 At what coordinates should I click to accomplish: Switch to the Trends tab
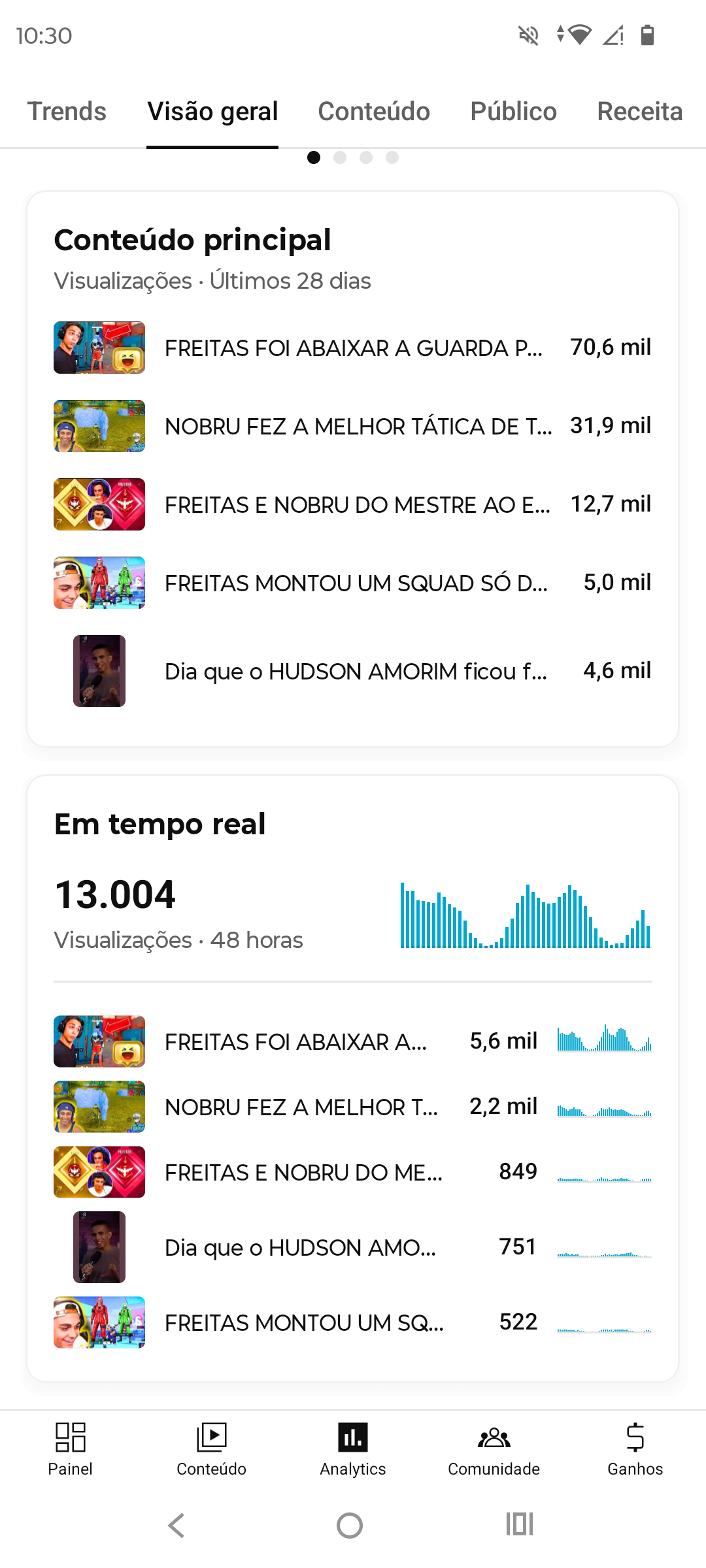click(x=67, y=112)
